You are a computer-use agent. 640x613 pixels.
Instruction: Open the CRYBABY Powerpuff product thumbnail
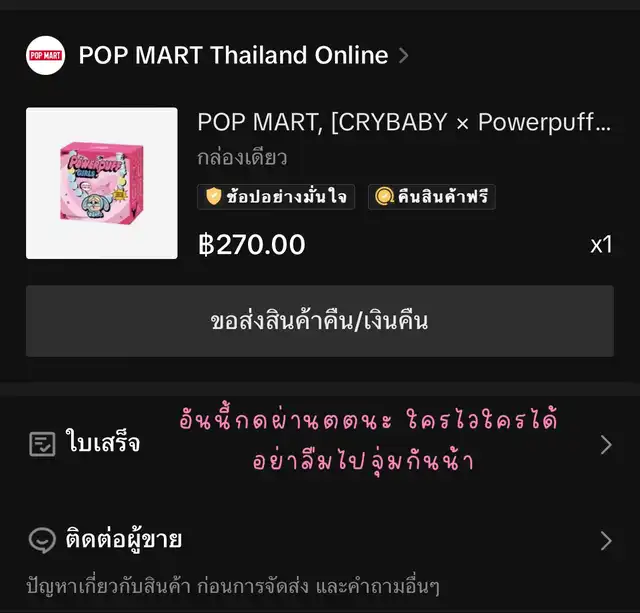click(x=102, y=183)
